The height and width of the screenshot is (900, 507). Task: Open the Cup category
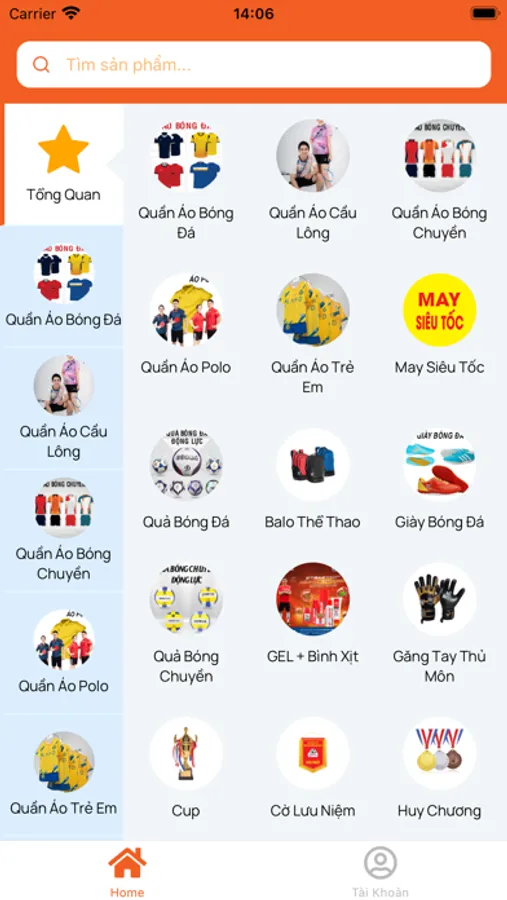click(186, 768)
